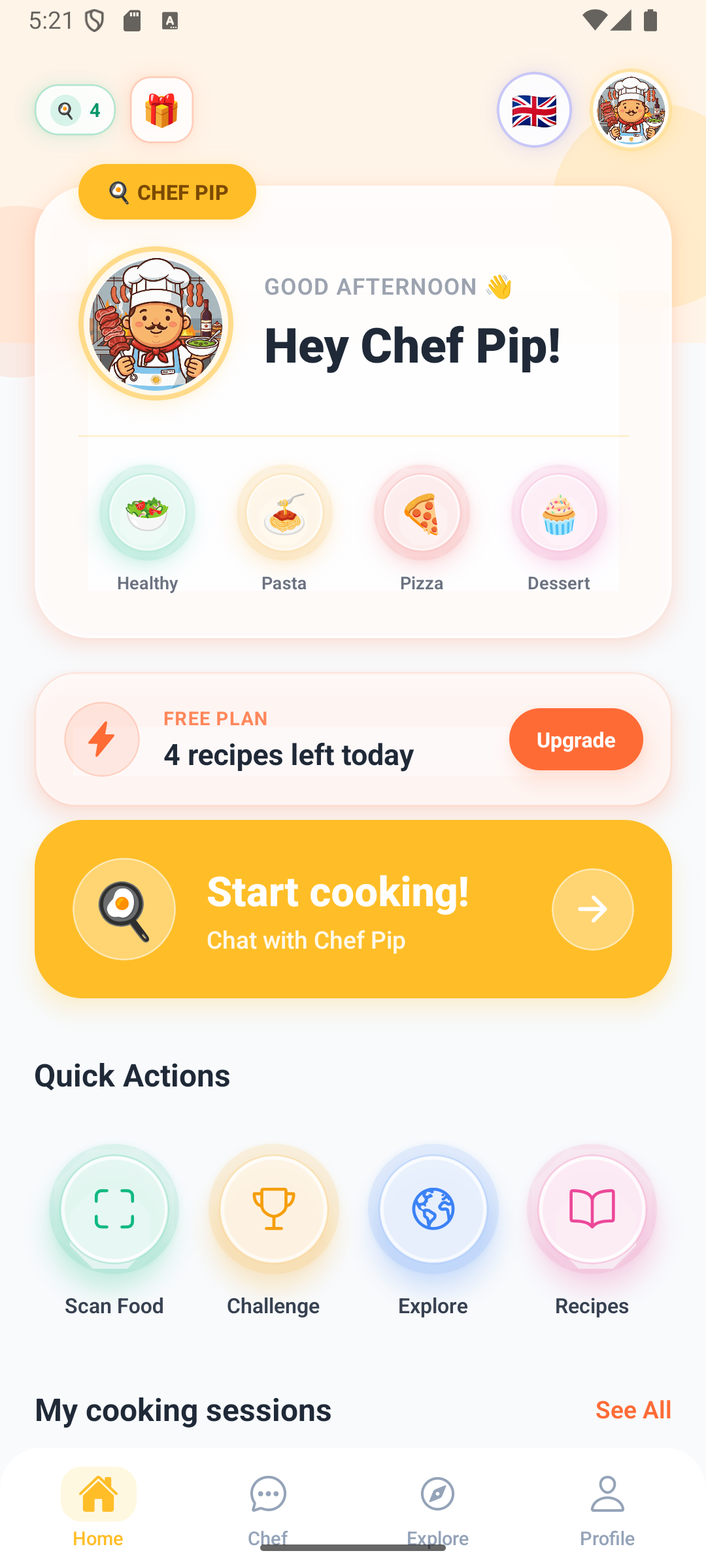Tap the CHEF PIP badge
Viewport: 706px width, 1568px height.
[167, 191]
